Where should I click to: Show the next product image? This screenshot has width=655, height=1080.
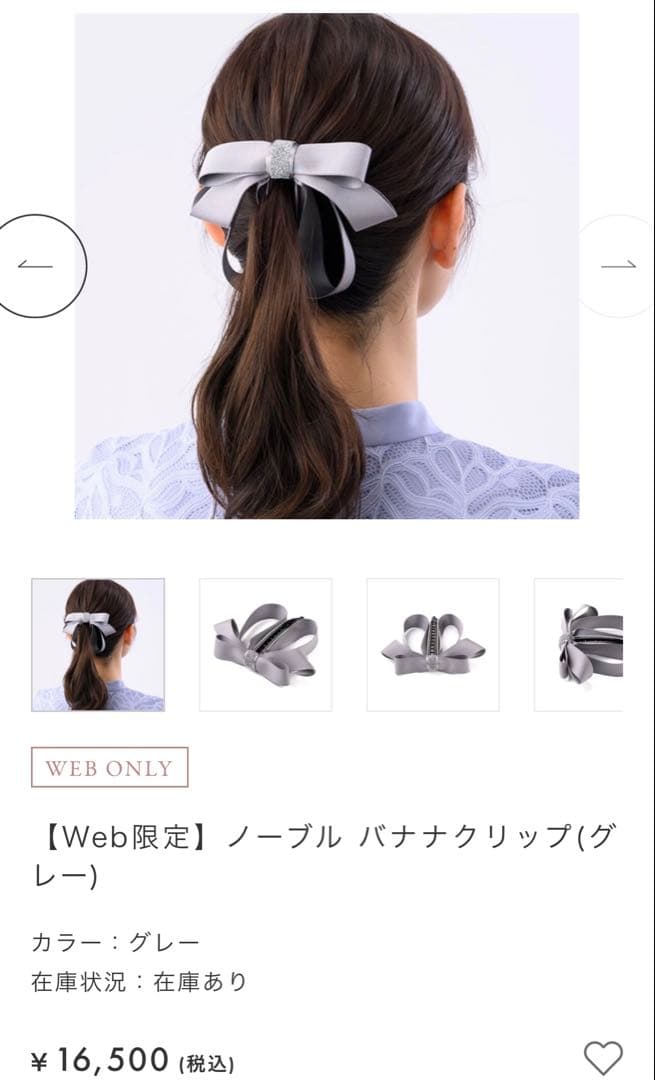pyautogui.click(x=619, y=266)
